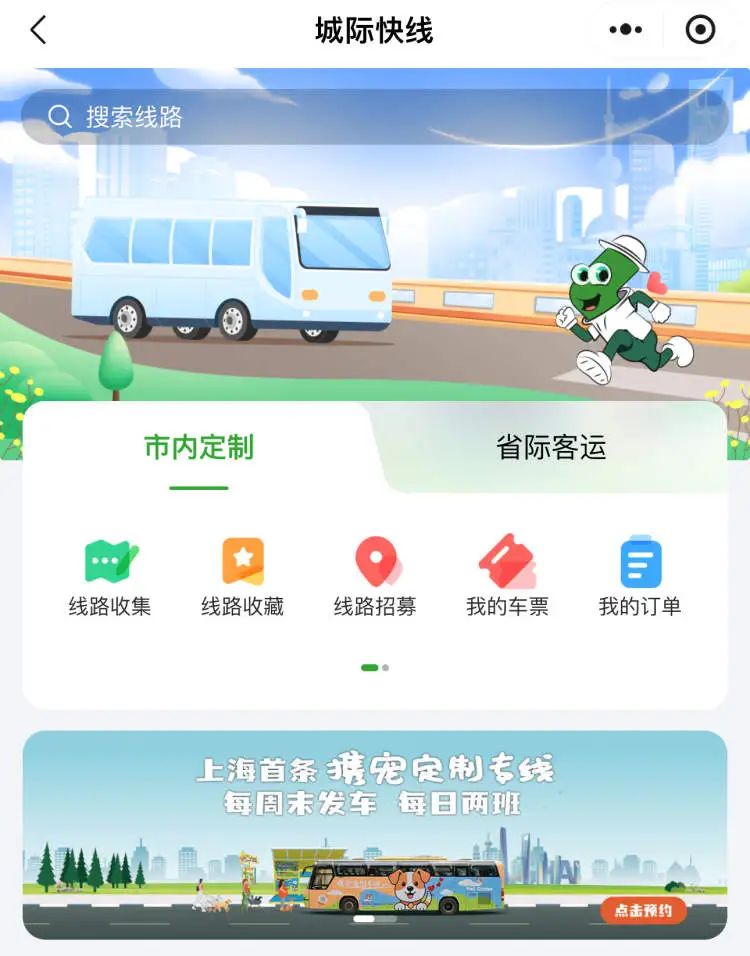Open 线路招募

(375, 577)
